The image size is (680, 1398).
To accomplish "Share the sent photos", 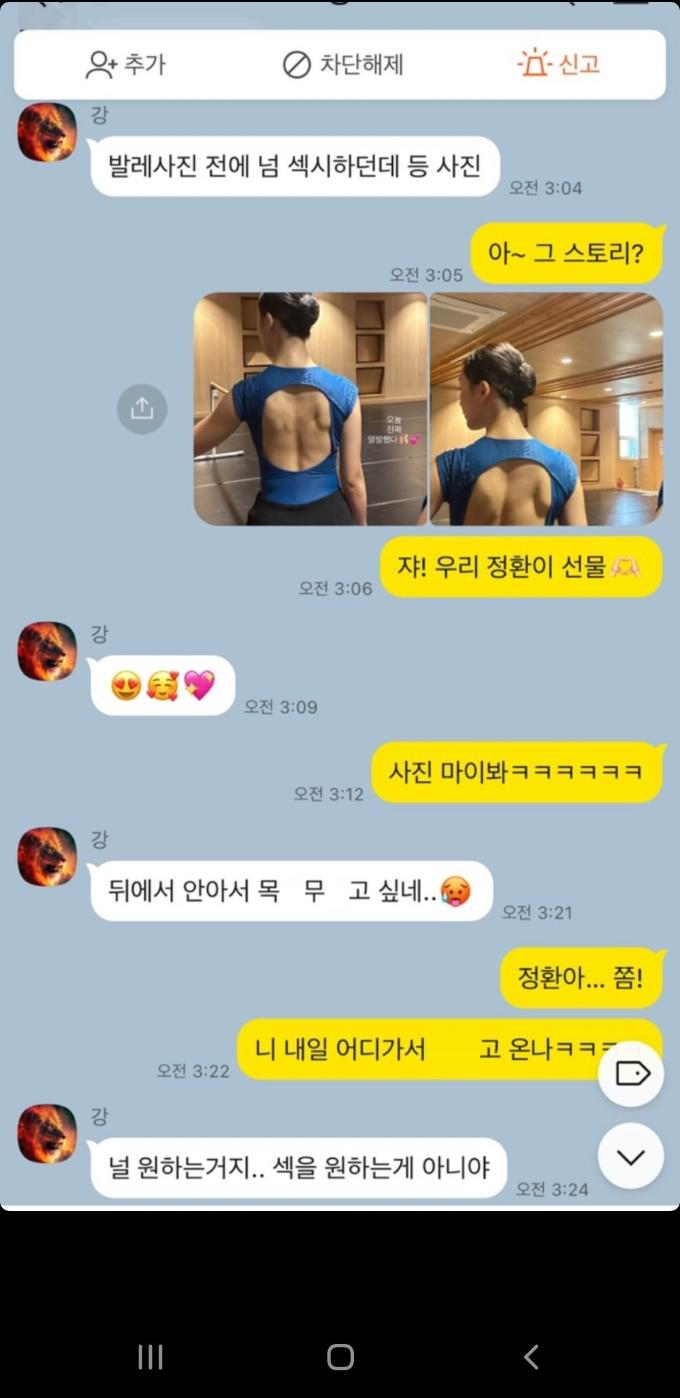I will 142,409.
